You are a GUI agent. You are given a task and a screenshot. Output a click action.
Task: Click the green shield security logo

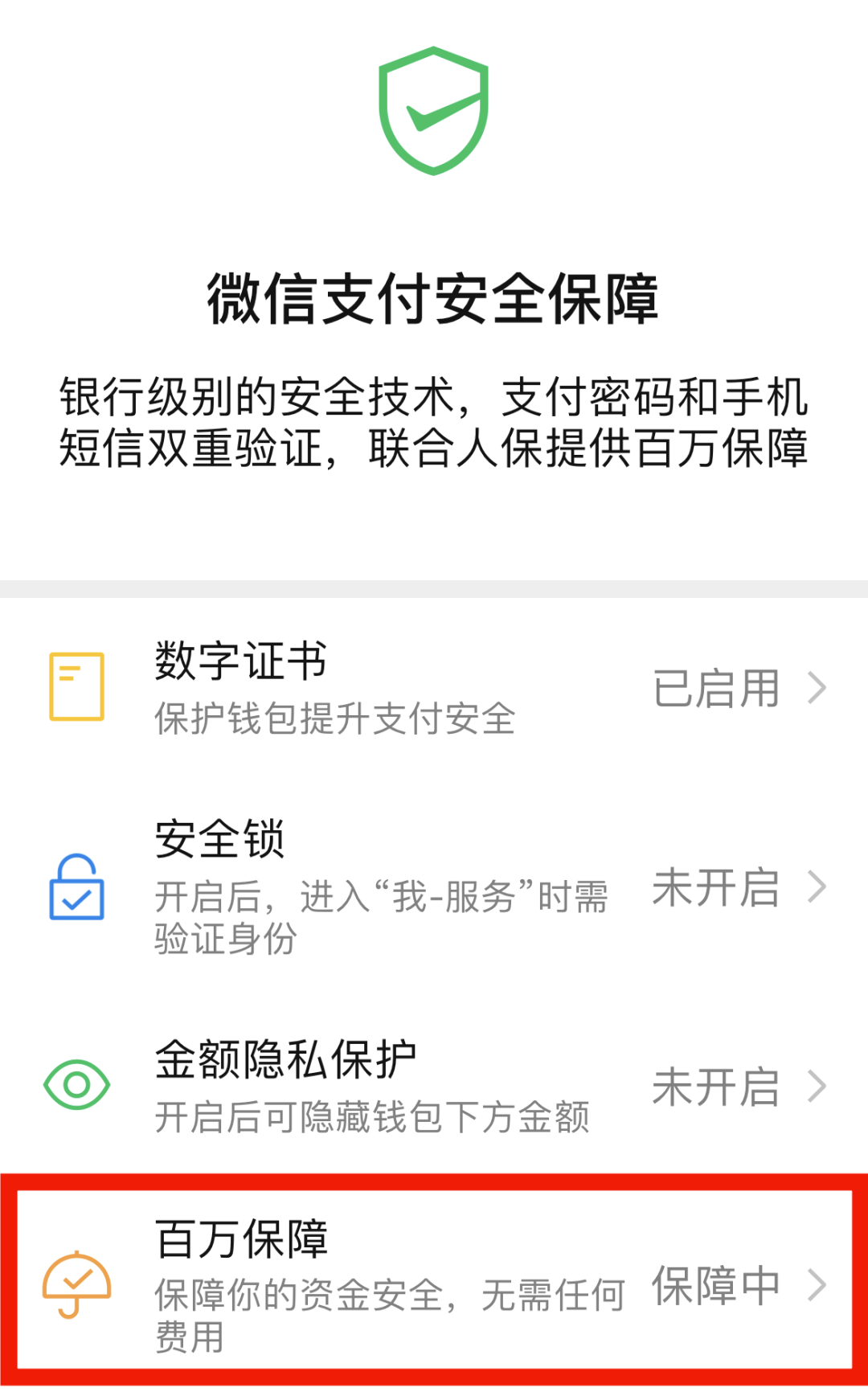pos(433,109)
